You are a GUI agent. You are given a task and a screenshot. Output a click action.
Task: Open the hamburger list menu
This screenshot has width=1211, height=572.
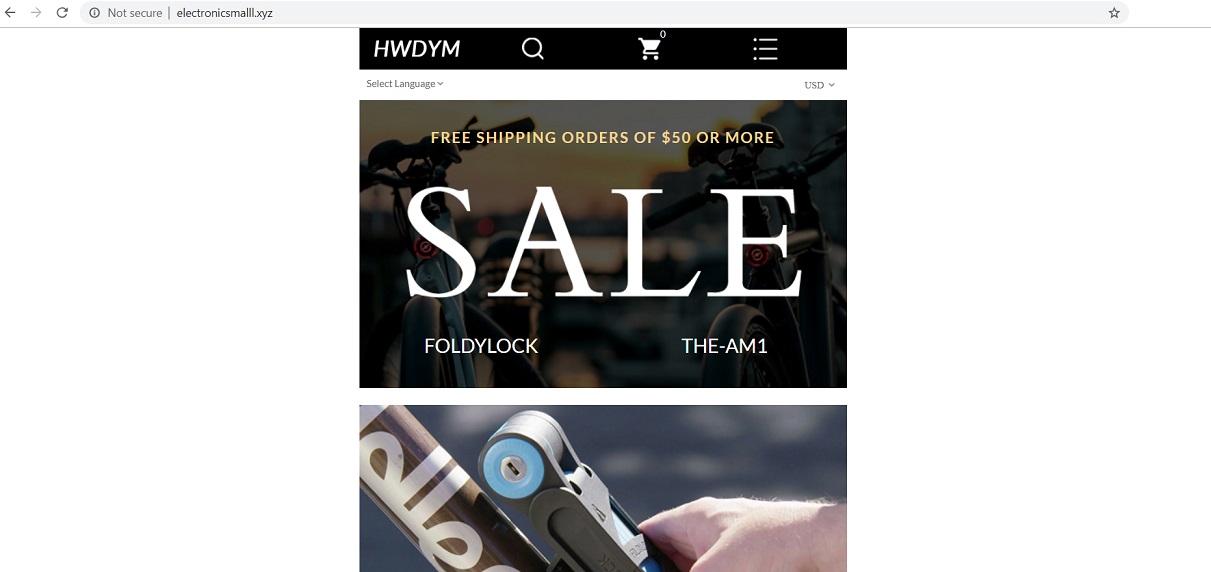point(765,49)
